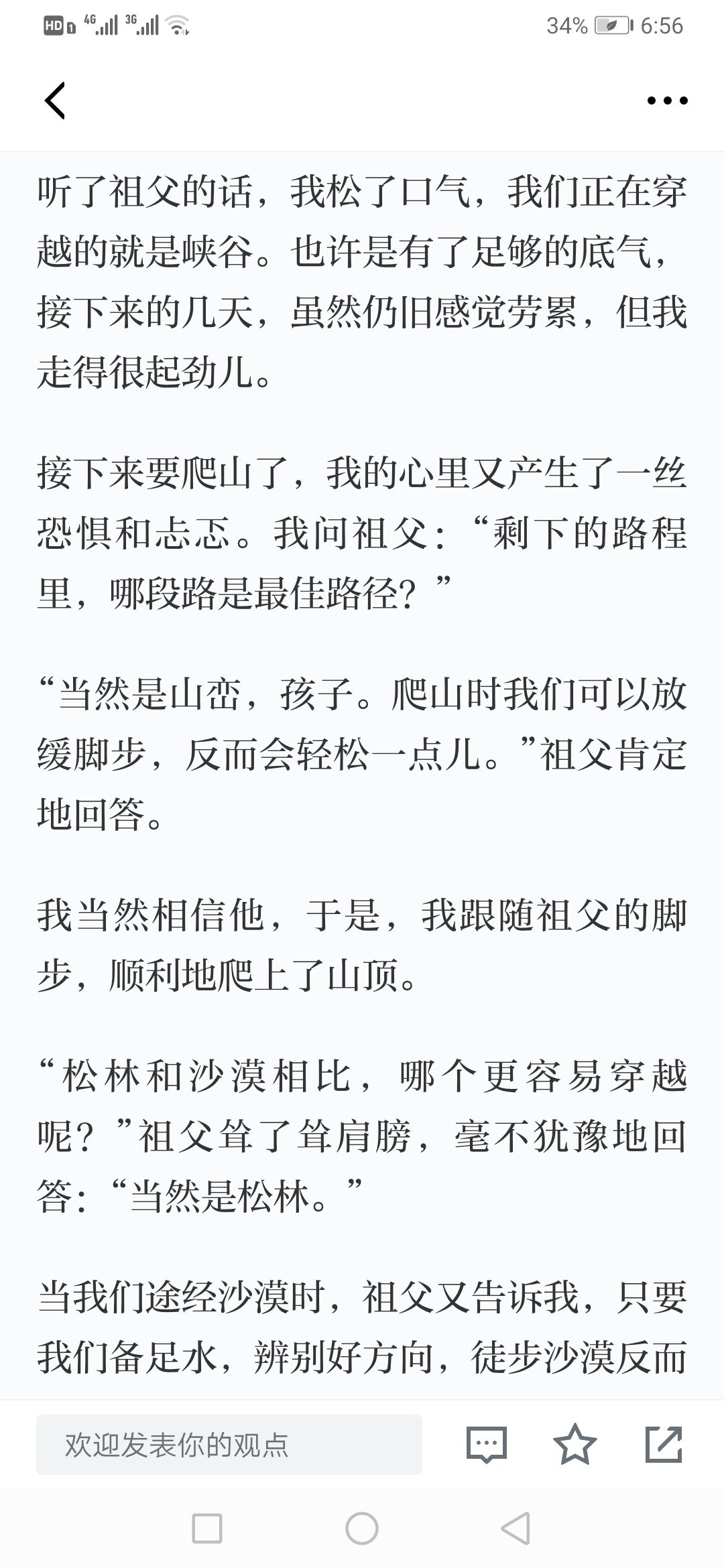The width and height of the screenshot is (724, 1568).
Task: View the comments via the speech bubble
Action: tap(486, 1445)
